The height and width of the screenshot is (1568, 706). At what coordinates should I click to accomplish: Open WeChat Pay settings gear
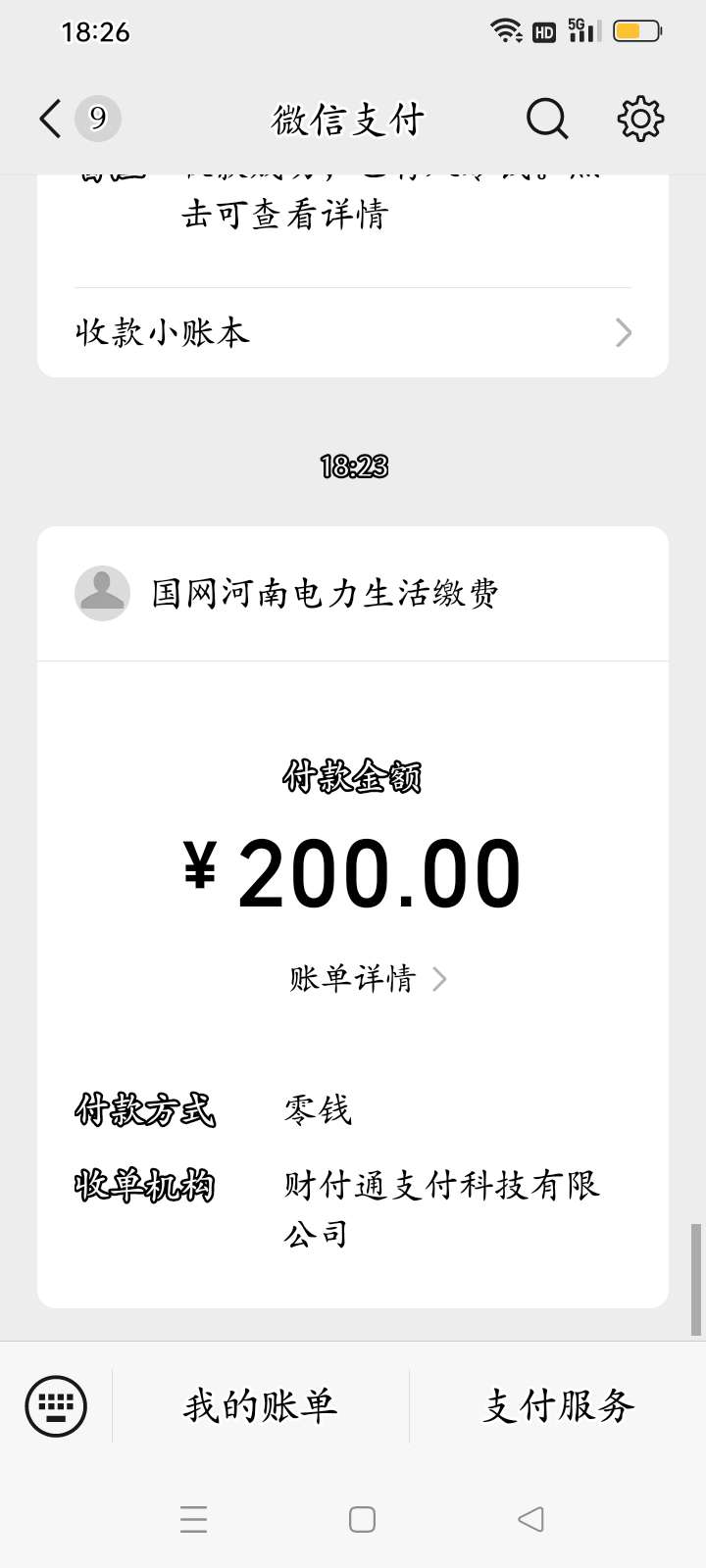coord(640,120)
